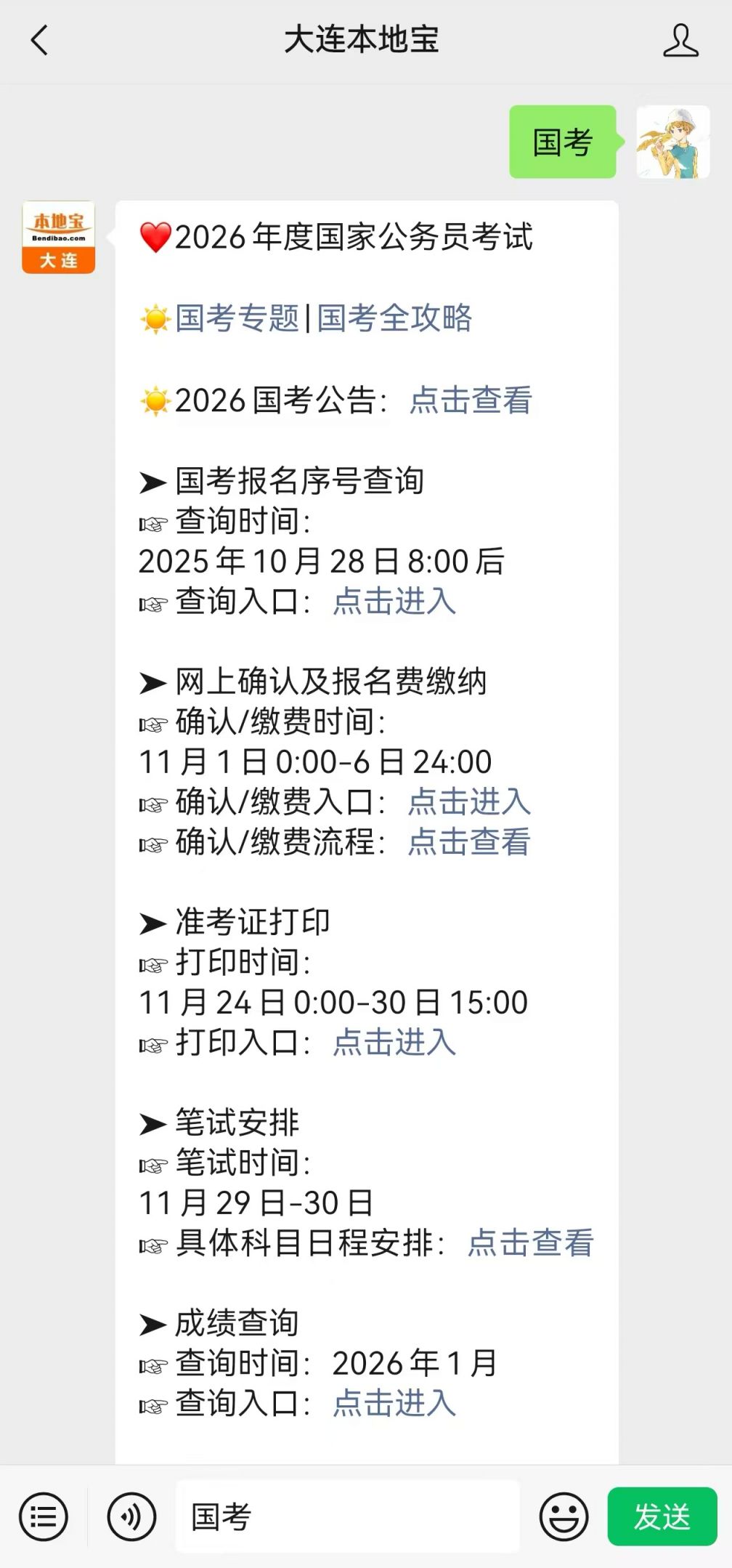Click the back arrow to leave chat

coord(40,41)
